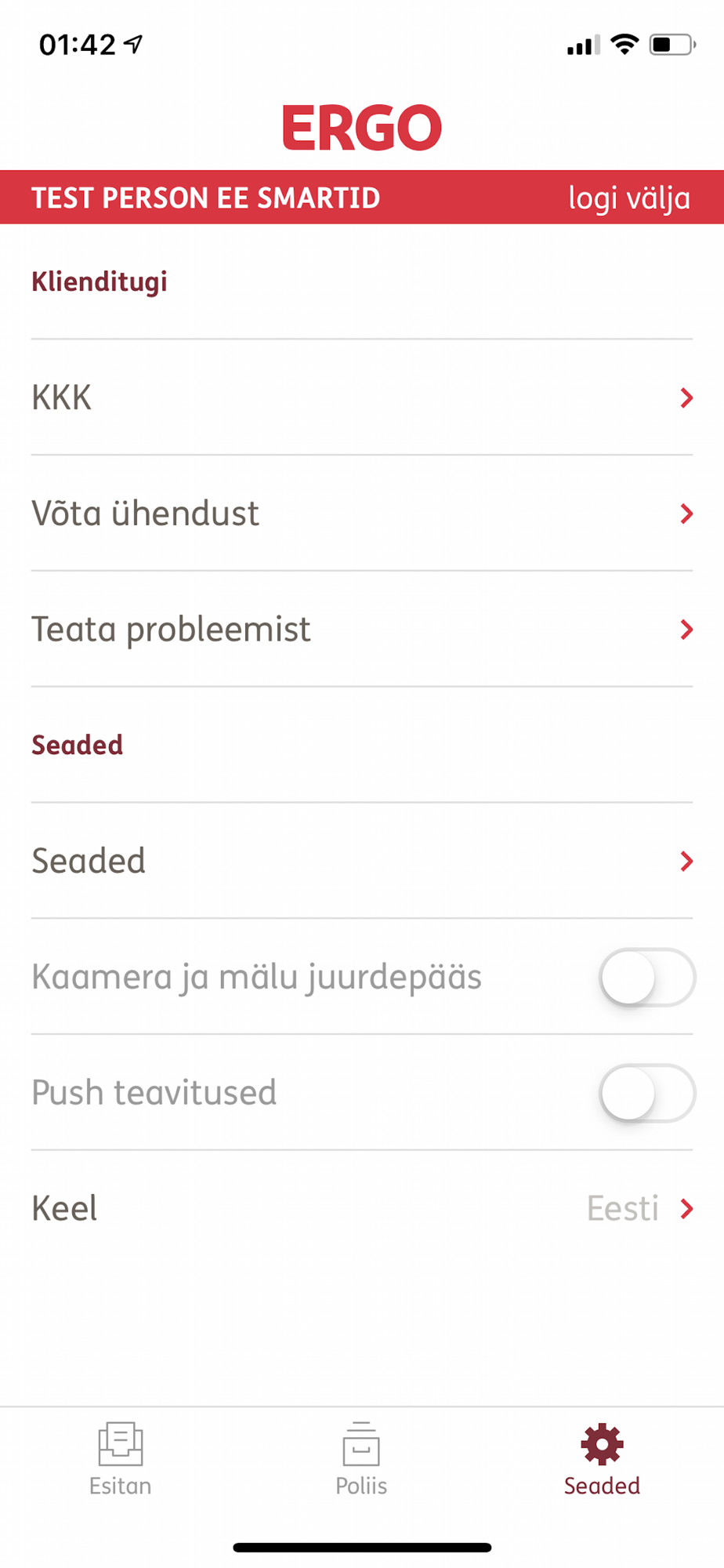Switch to the Esitan tab
Screen dimensions: 724x1568
coord(121,1460)
